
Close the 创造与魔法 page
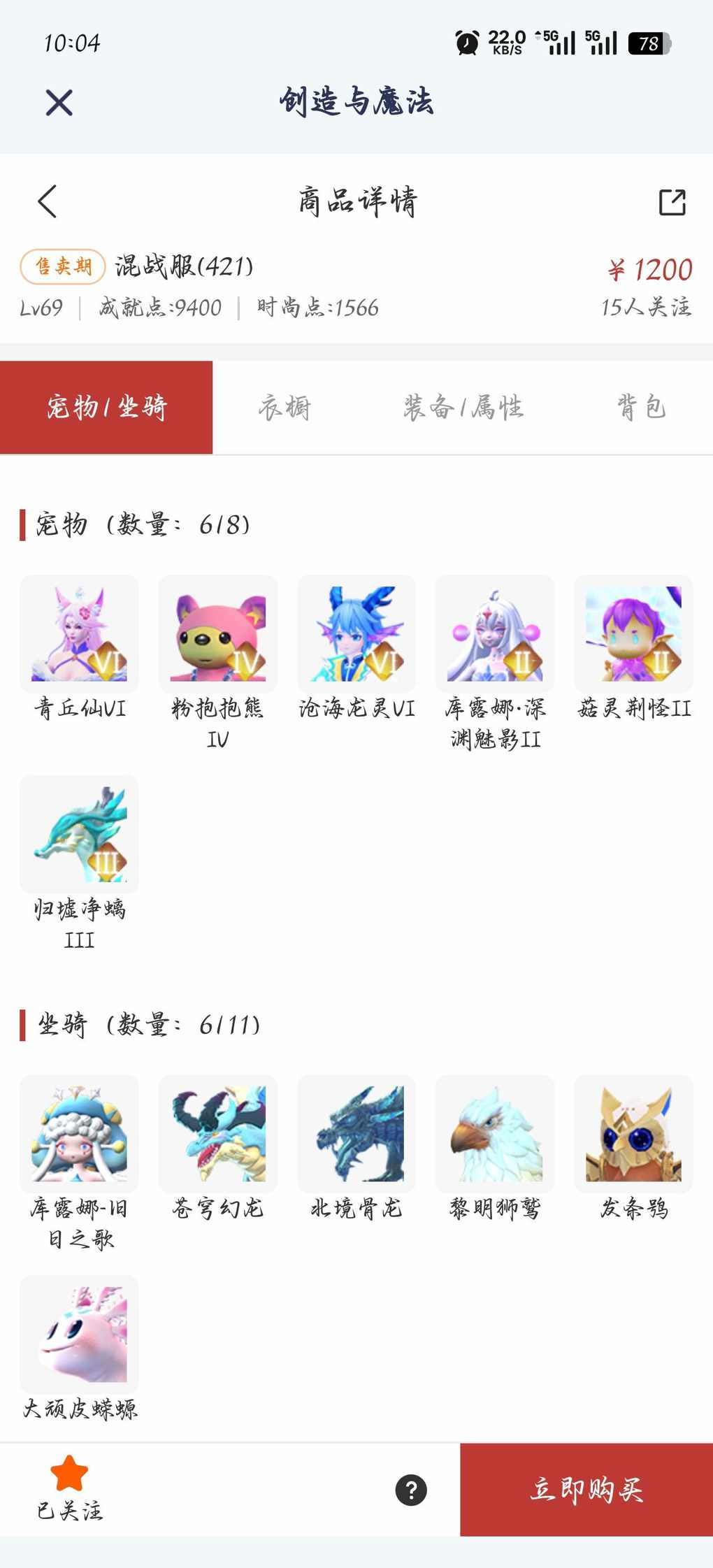coord(59,103)
